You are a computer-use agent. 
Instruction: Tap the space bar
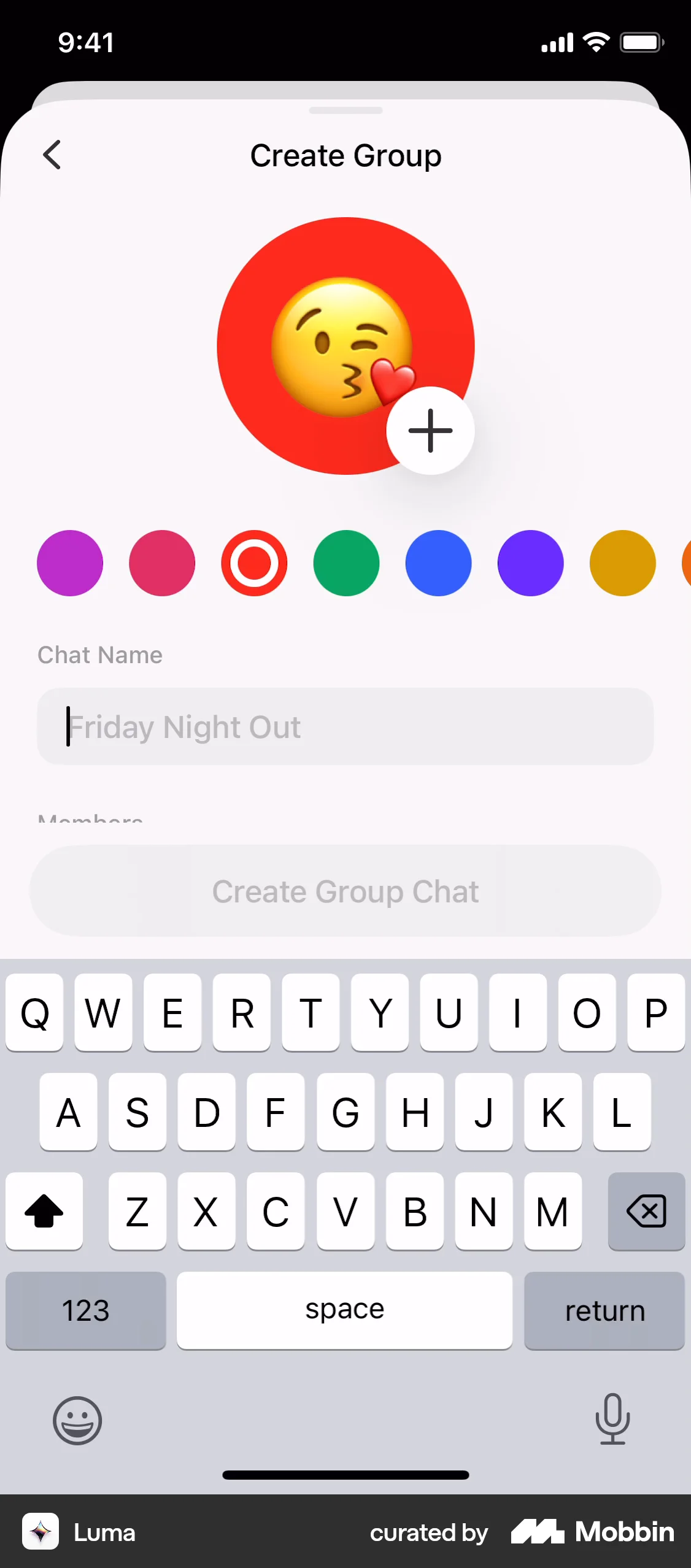pyautogui.click(x=344, y=1310)
